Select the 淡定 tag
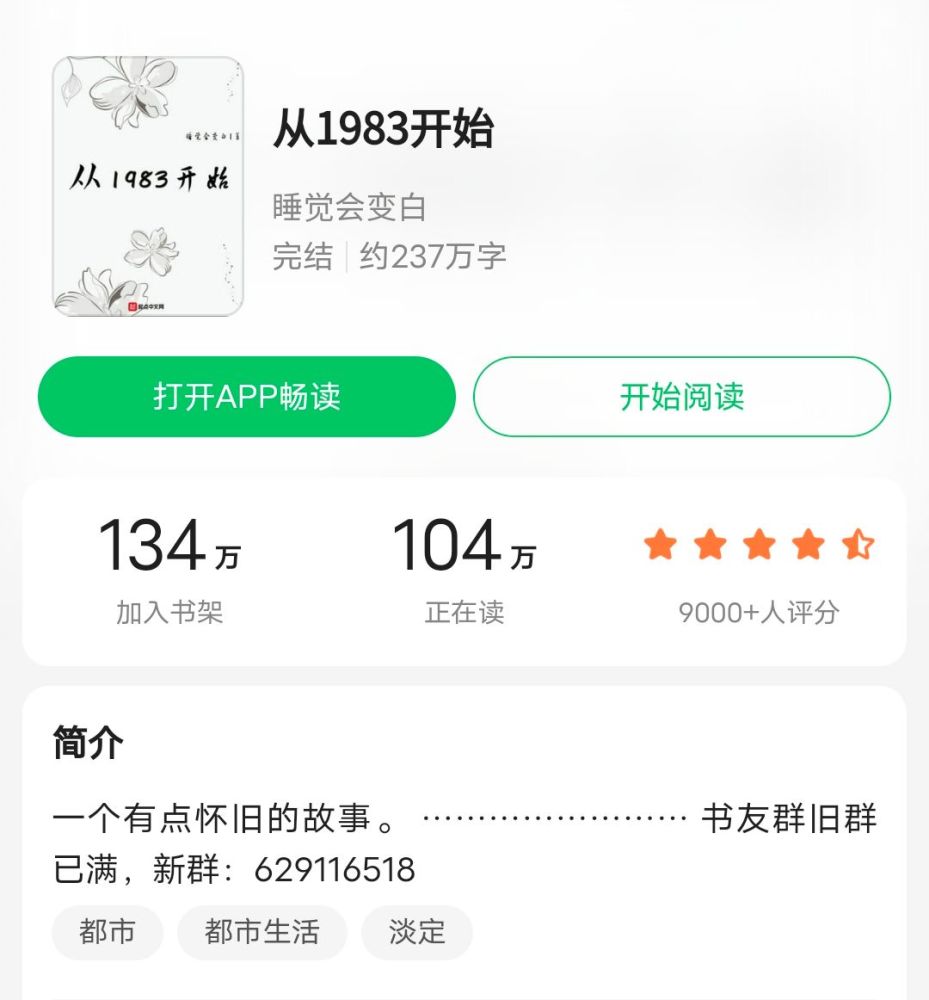929x1000 pixels. click(x=416, y=932)
